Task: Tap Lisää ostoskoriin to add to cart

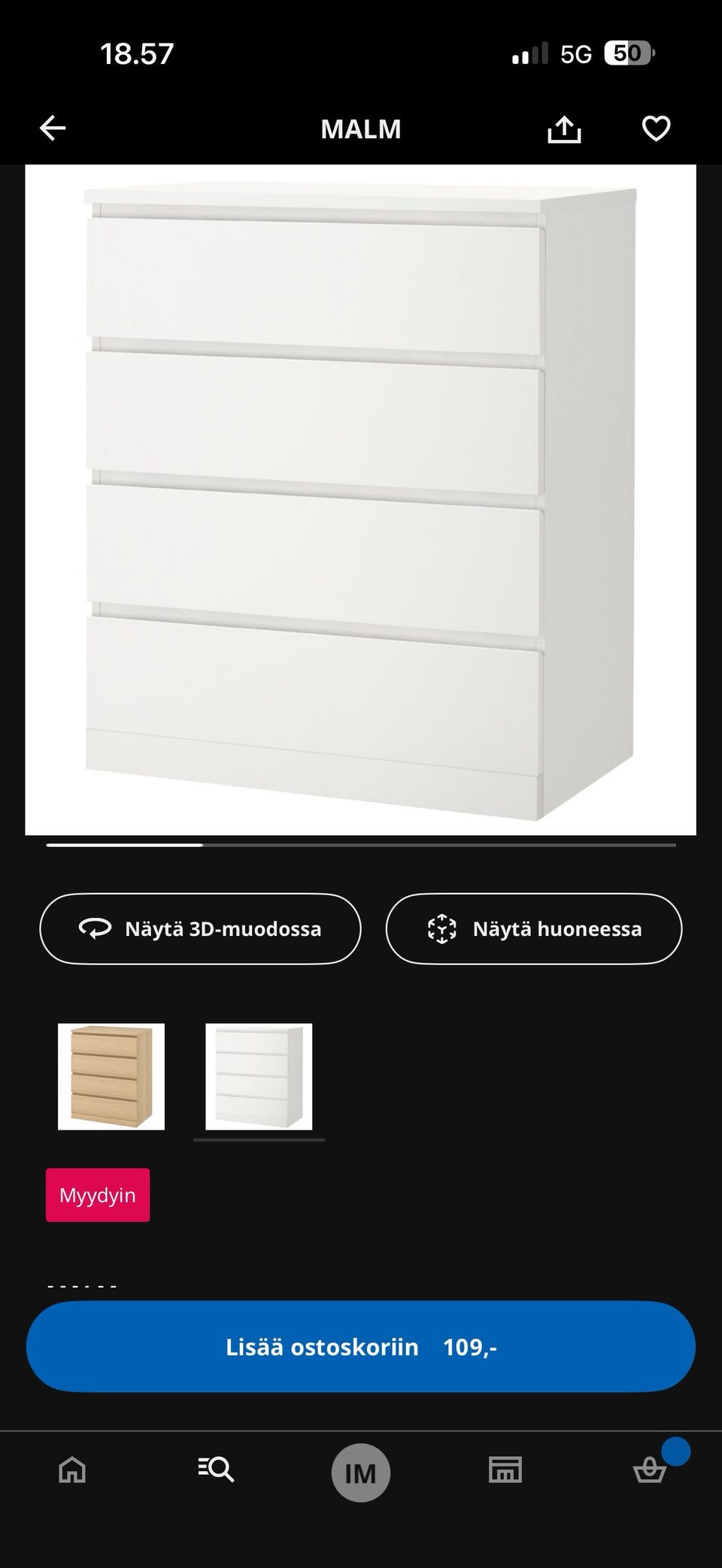Action: 361,1346
